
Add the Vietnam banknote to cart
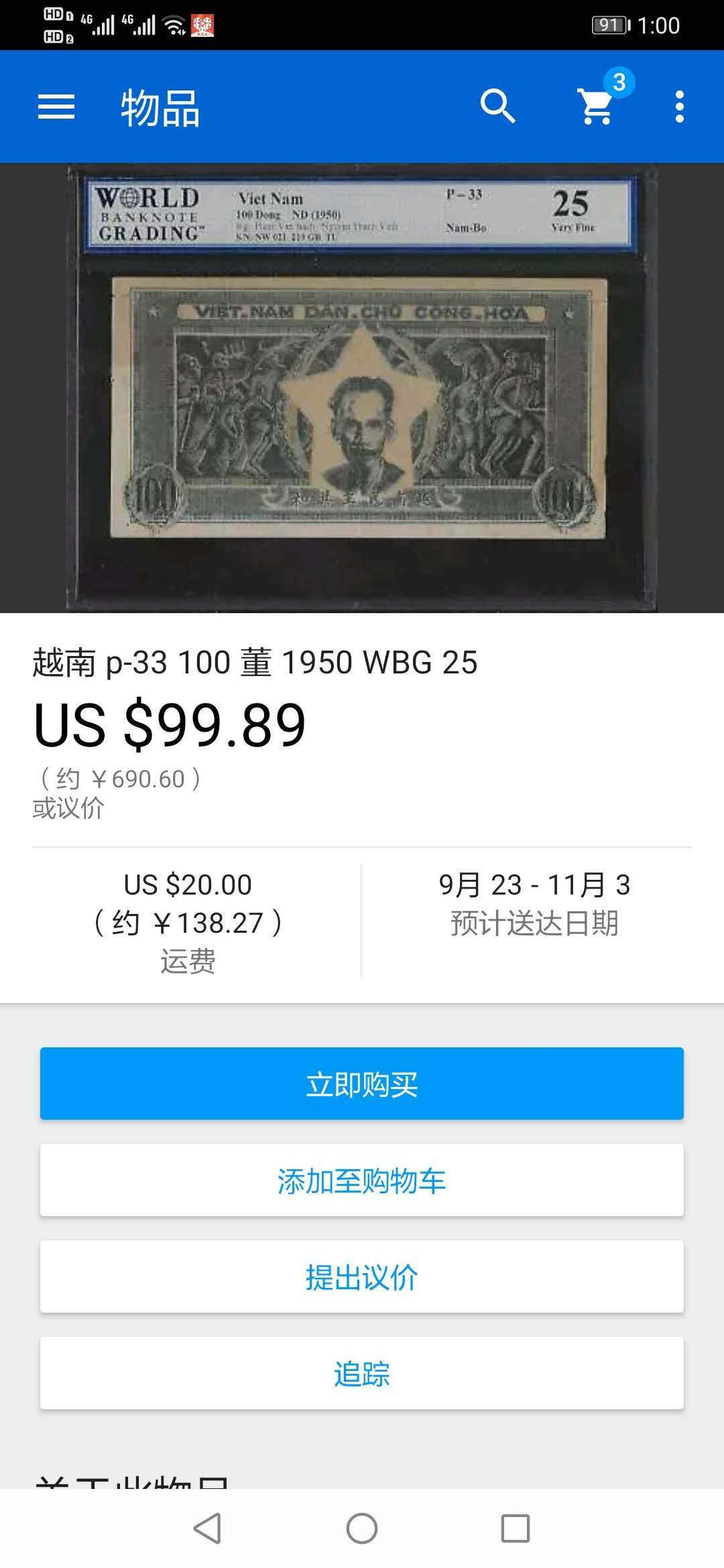[x=362, y=1181]
